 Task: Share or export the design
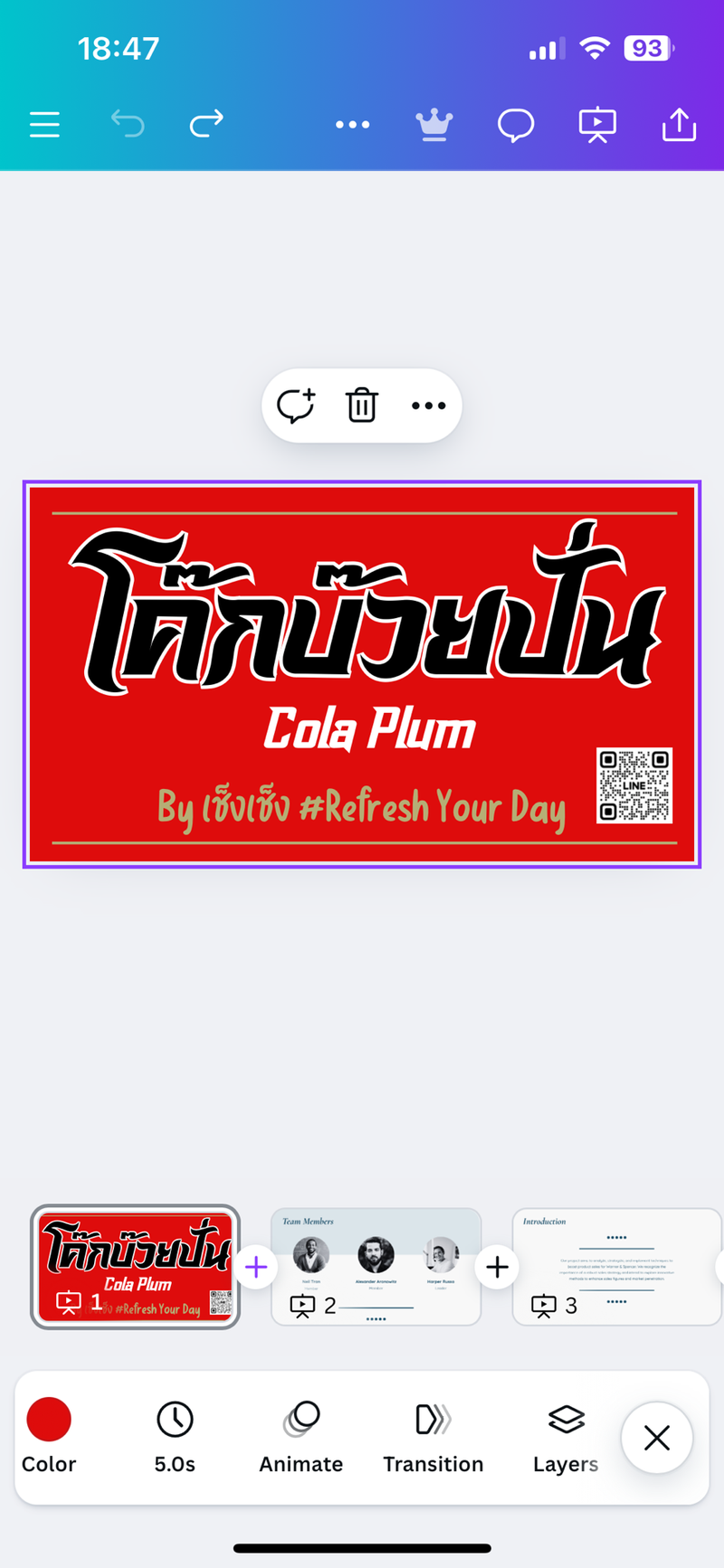coord(679,125)
